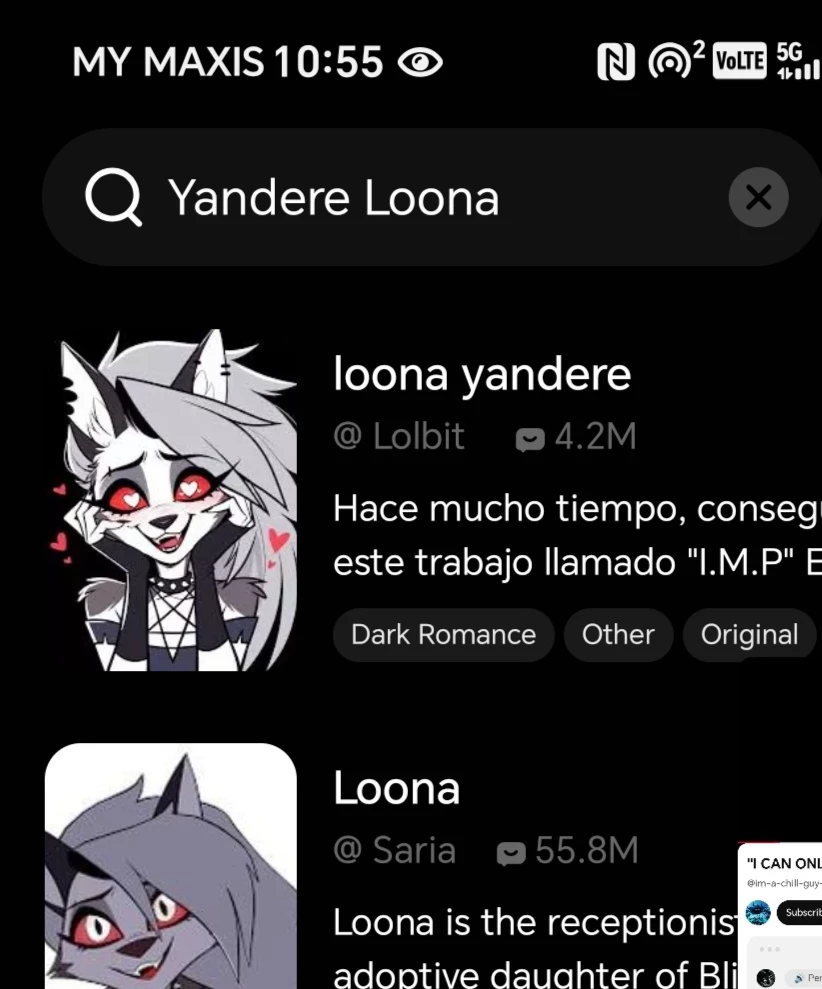This screenshot has width=822, height=989.
Task: Tap the search field containing Yandere Loona
Action: pos(400,197)
